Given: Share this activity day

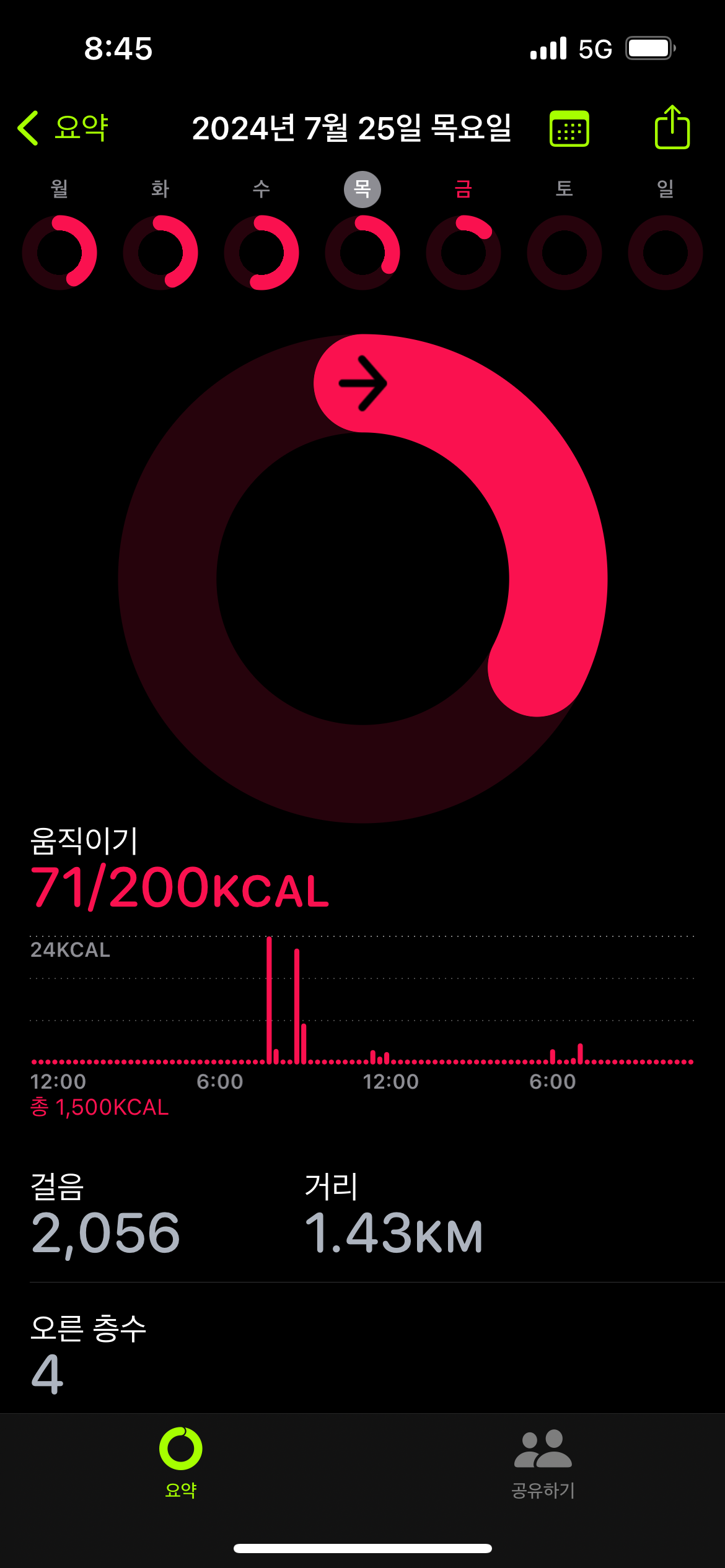Looking at the screenshot, I should 672,128.
